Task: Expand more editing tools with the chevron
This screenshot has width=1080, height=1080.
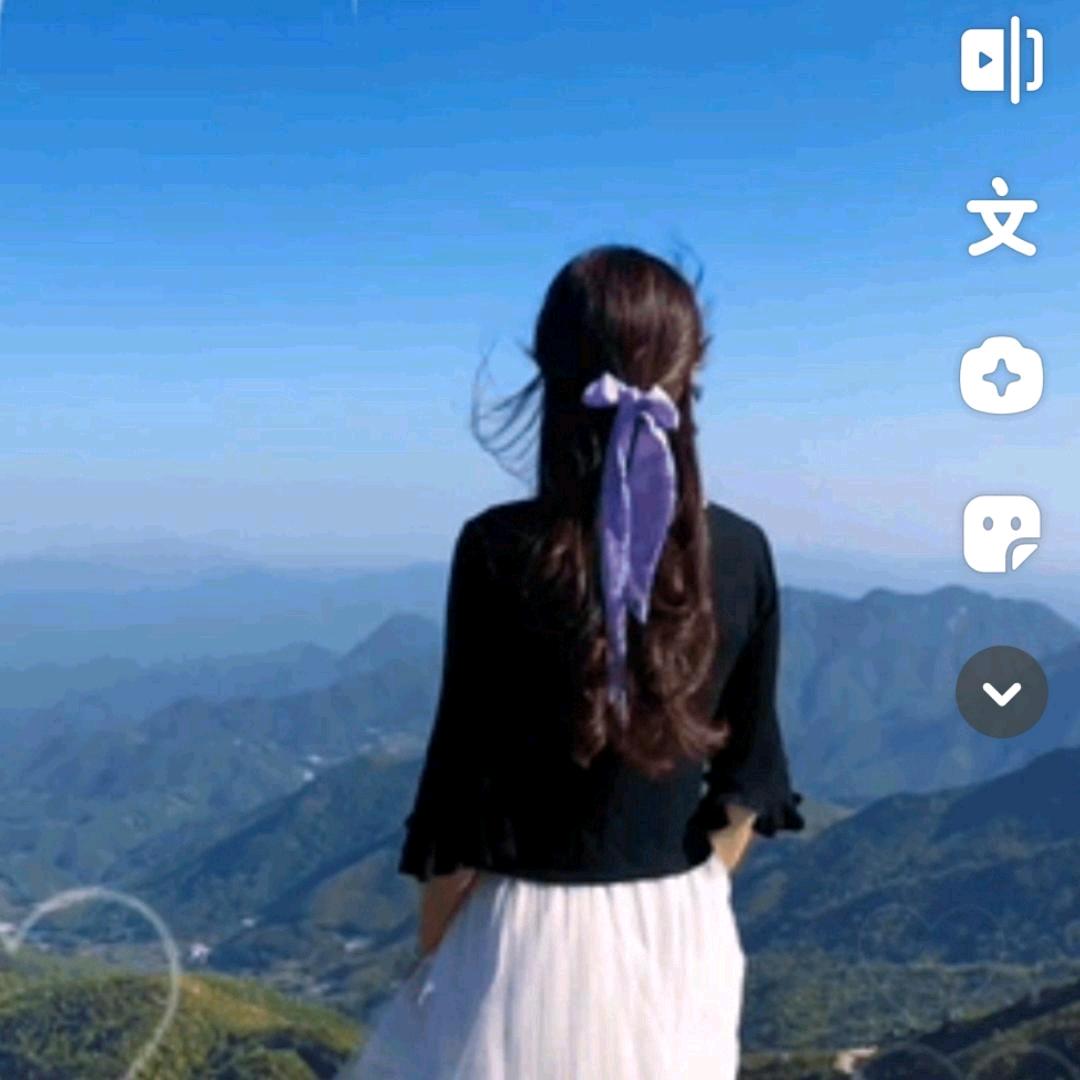Action: (x=1002, y=692)
